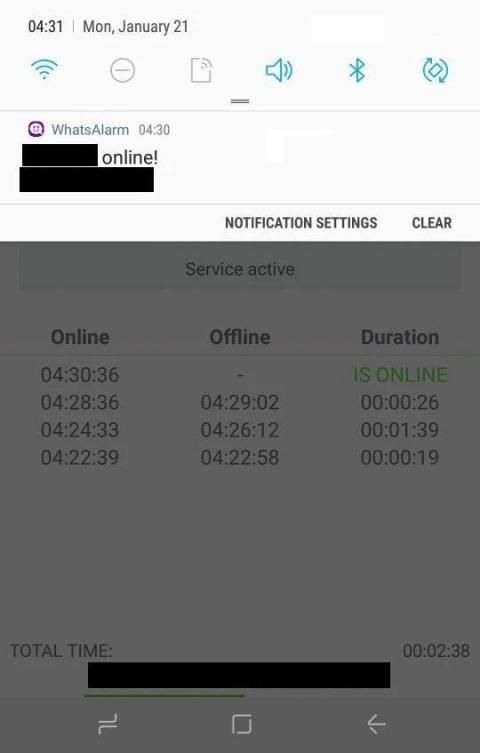Enable Do Not Disturb mode
Screen dimensions: 480x753
(x=122, y=71)
